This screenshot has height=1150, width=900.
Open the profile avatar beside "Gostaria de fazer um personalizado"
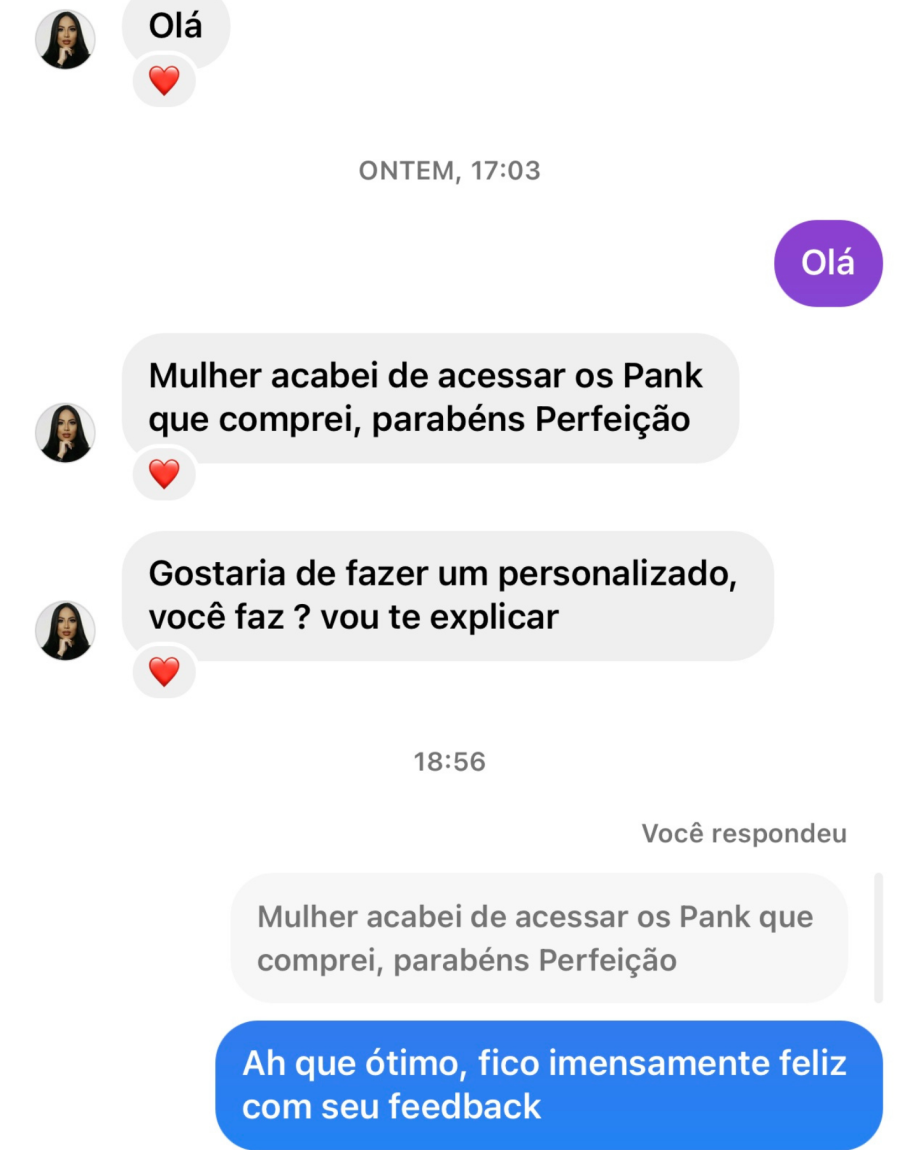coord(65,630)
